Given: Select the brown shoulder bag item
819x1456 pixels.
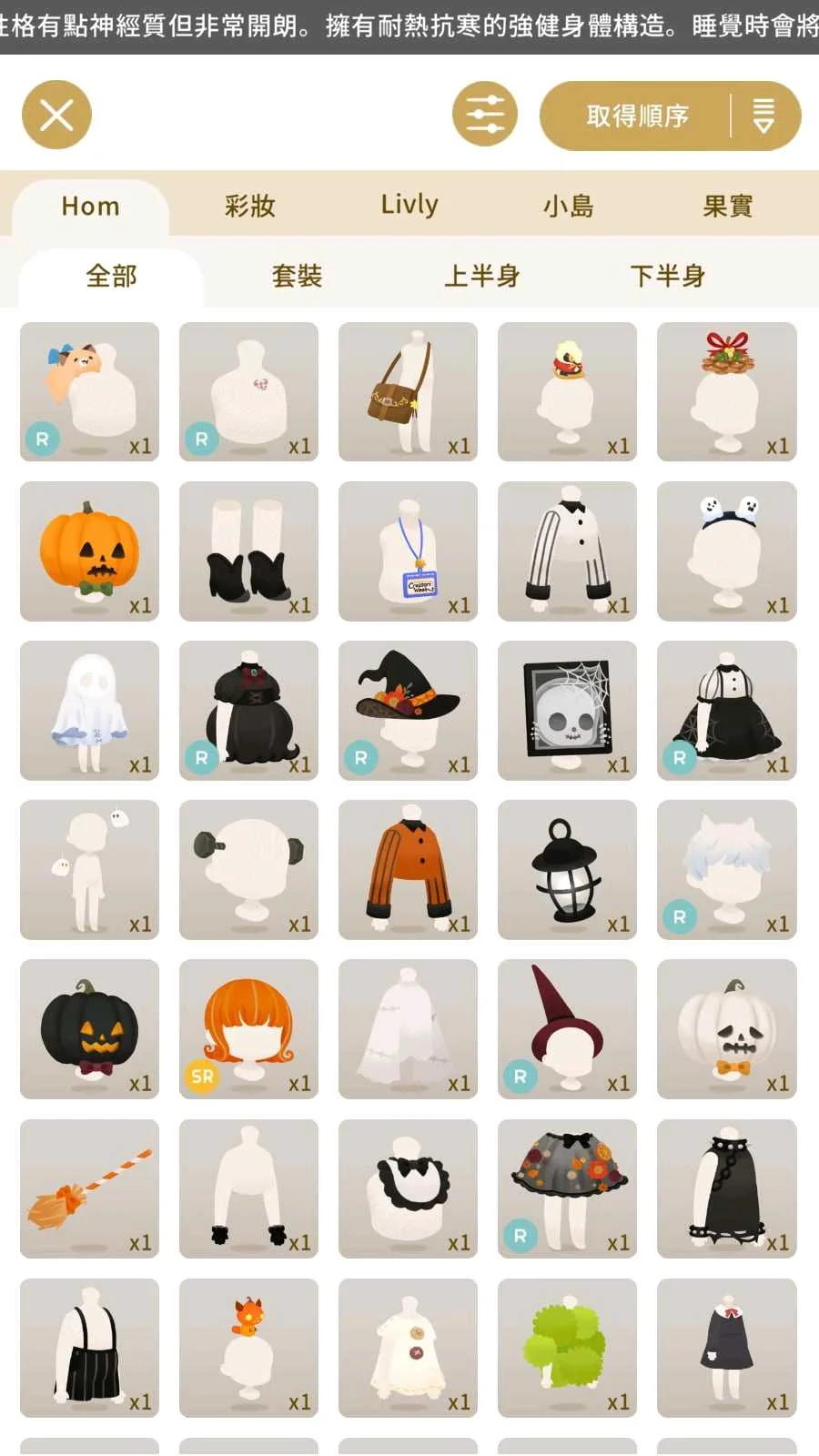Looking at the screenshot, I should (x=408, y=392).
